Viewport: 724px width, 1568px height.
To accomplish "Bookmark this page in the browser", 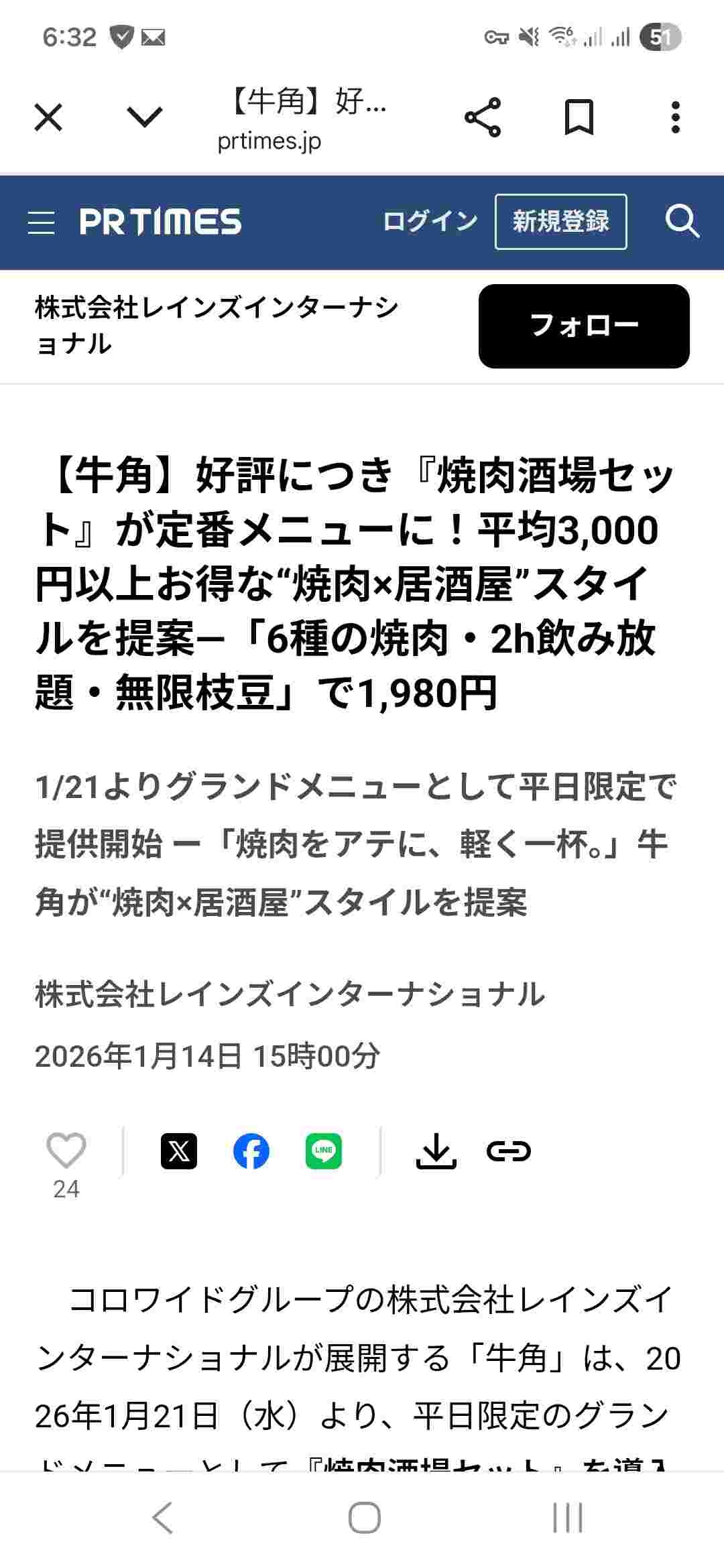I will tap(579, 118).
